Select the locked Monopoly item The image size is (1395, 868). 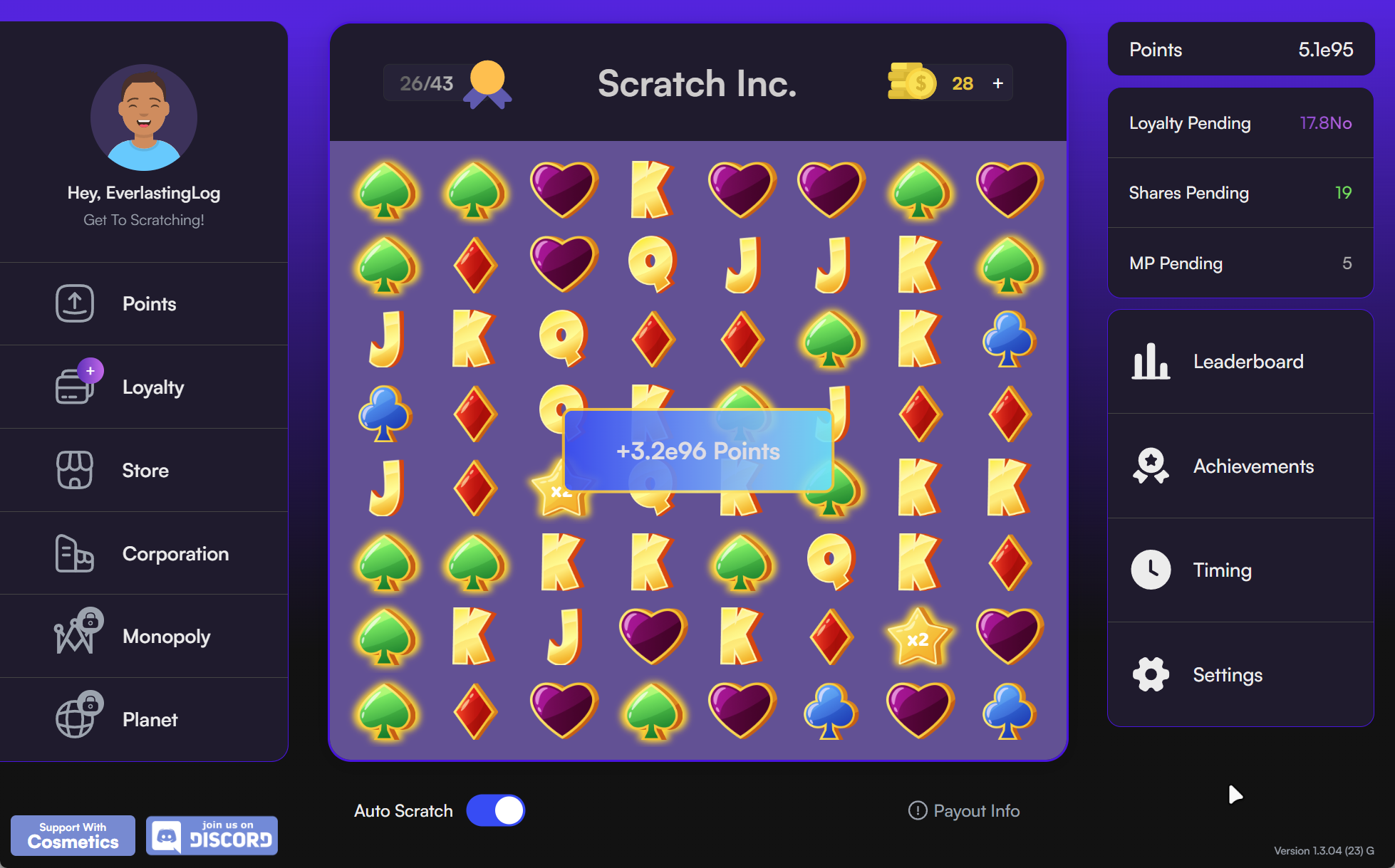144,637
